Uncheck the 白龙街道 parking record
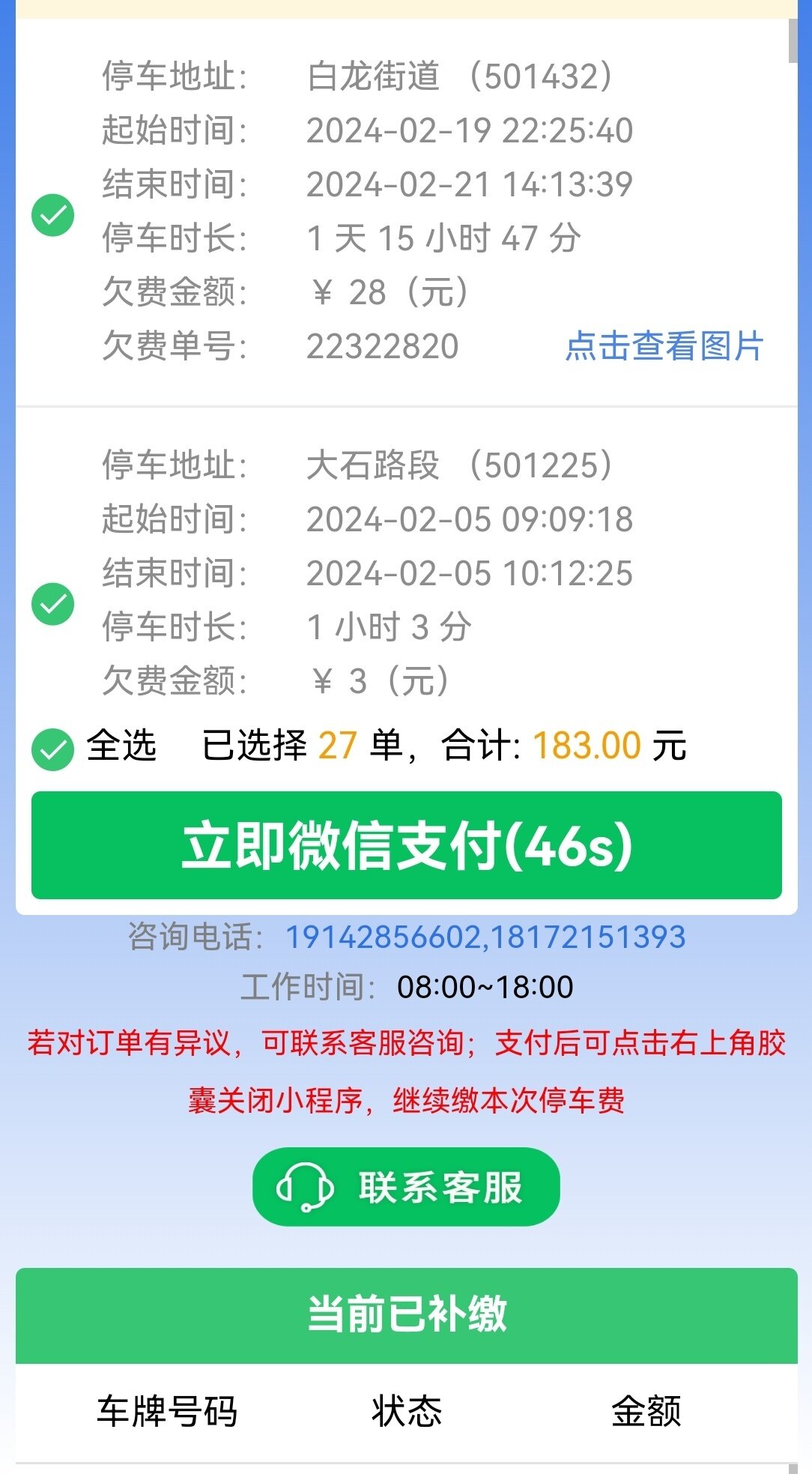 (52, 215)
